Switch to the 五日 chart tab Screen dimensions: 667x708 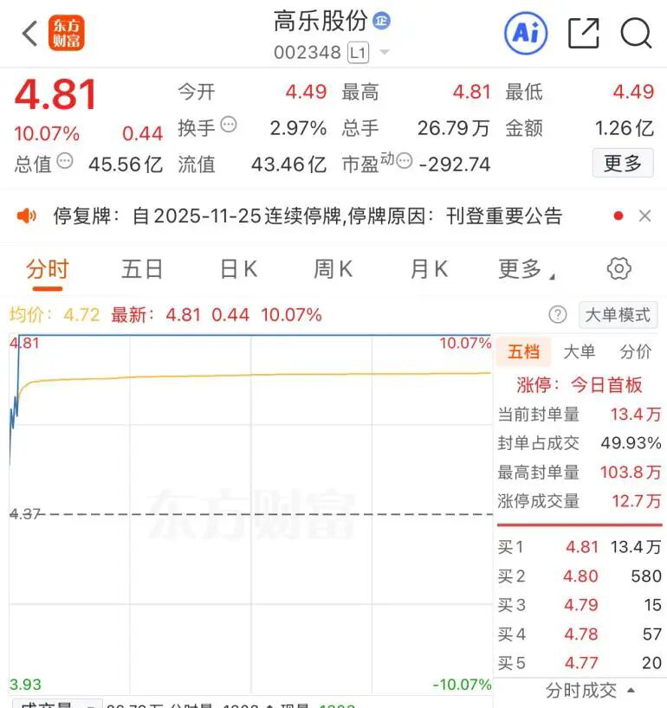pos(142,268)
